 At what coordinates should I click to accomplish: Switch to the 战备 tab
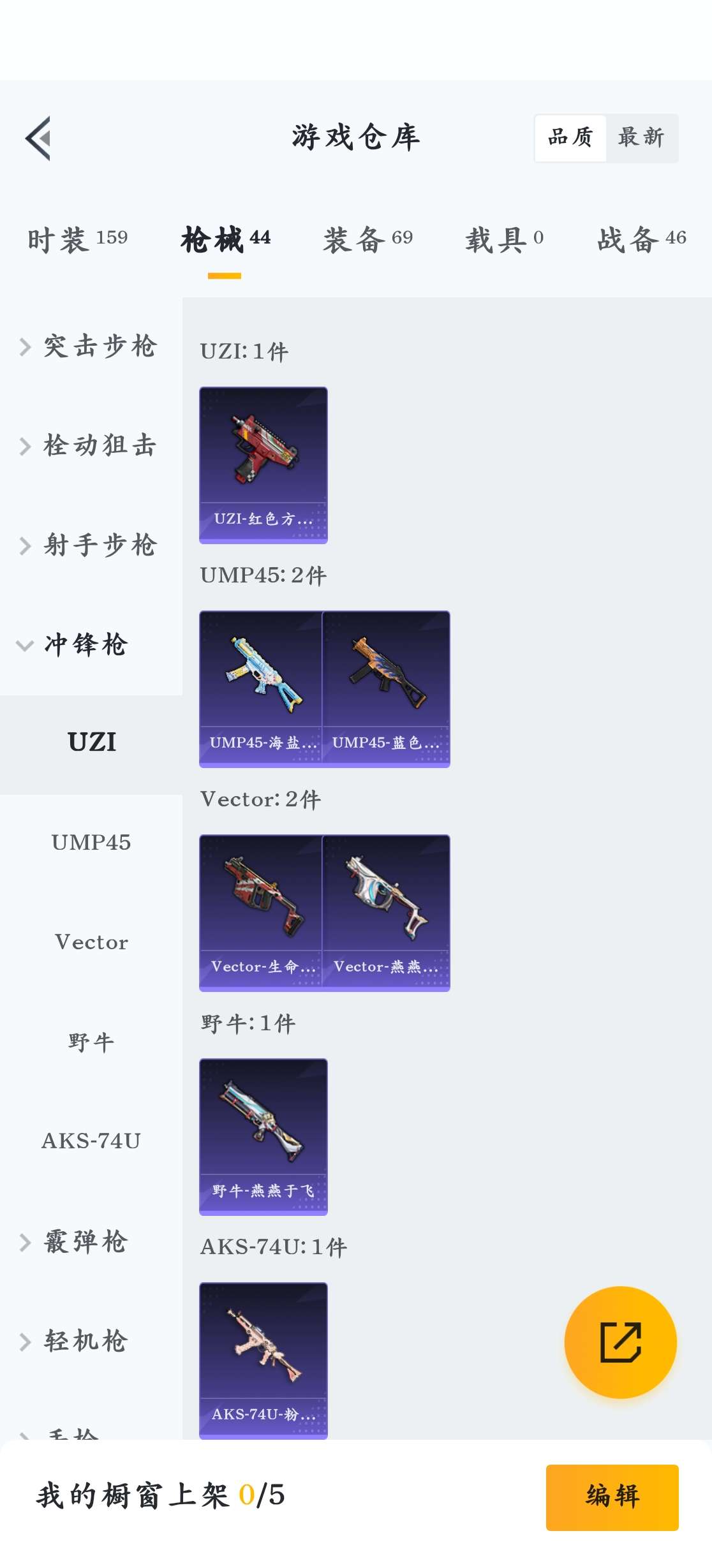(641, 240)
